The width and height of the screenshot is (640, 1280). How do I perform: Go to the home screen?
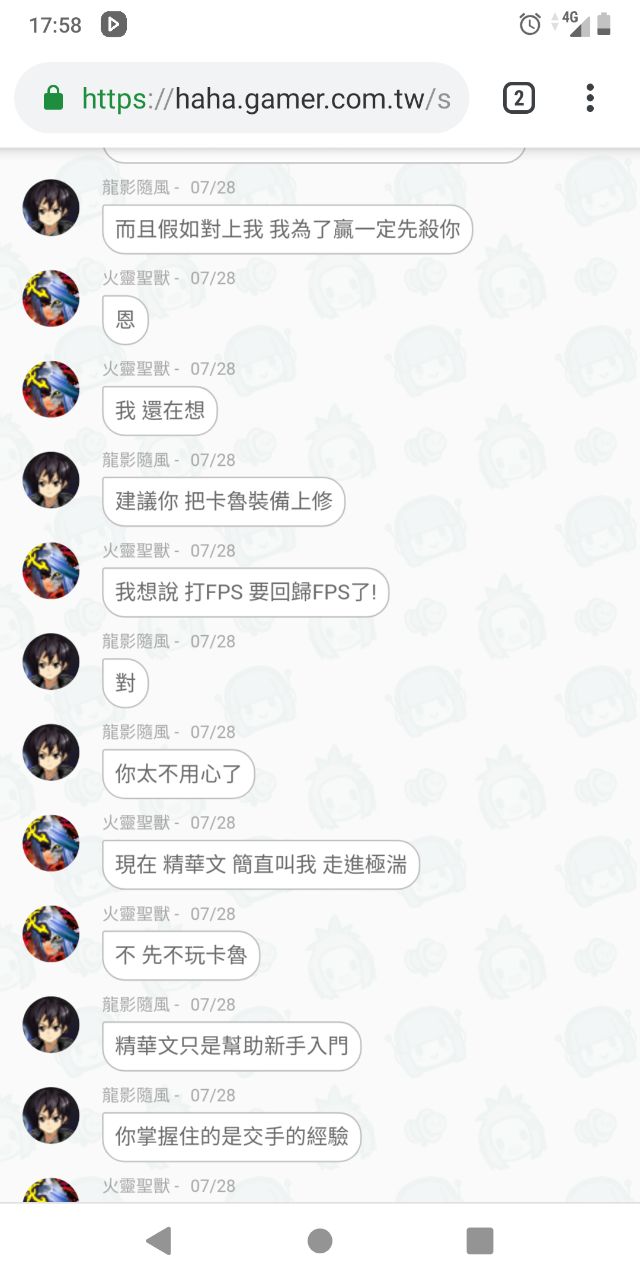(320, 1241)
